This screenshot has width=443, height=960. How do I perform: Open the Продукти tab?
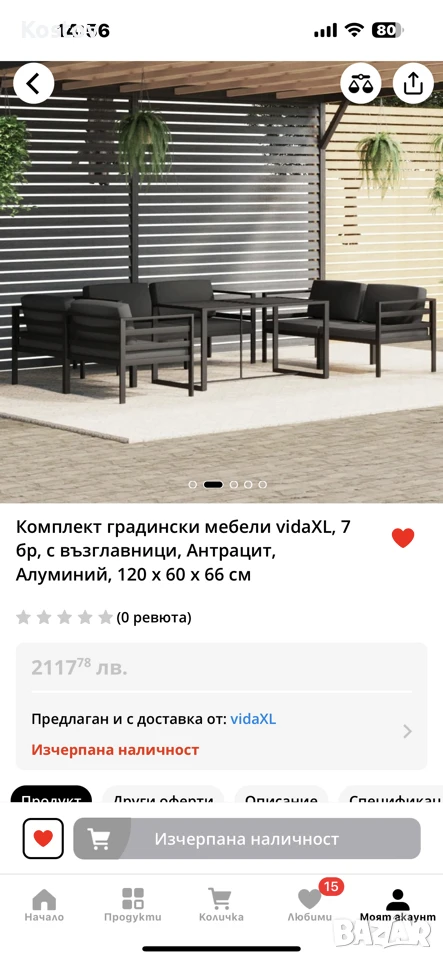pyautogui.click(x=133, y=905)
